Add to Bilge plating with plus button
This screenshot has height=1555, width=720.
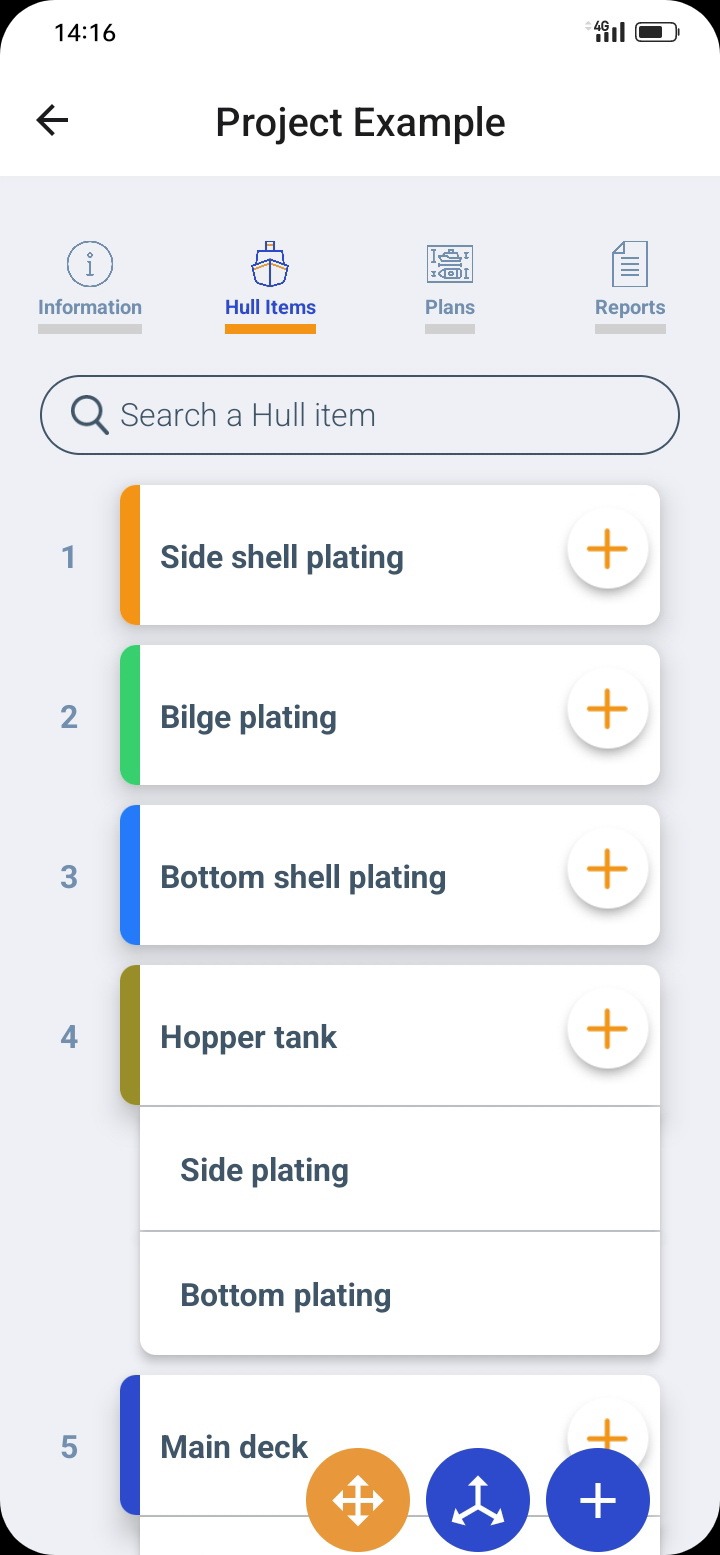pos(607,709)
